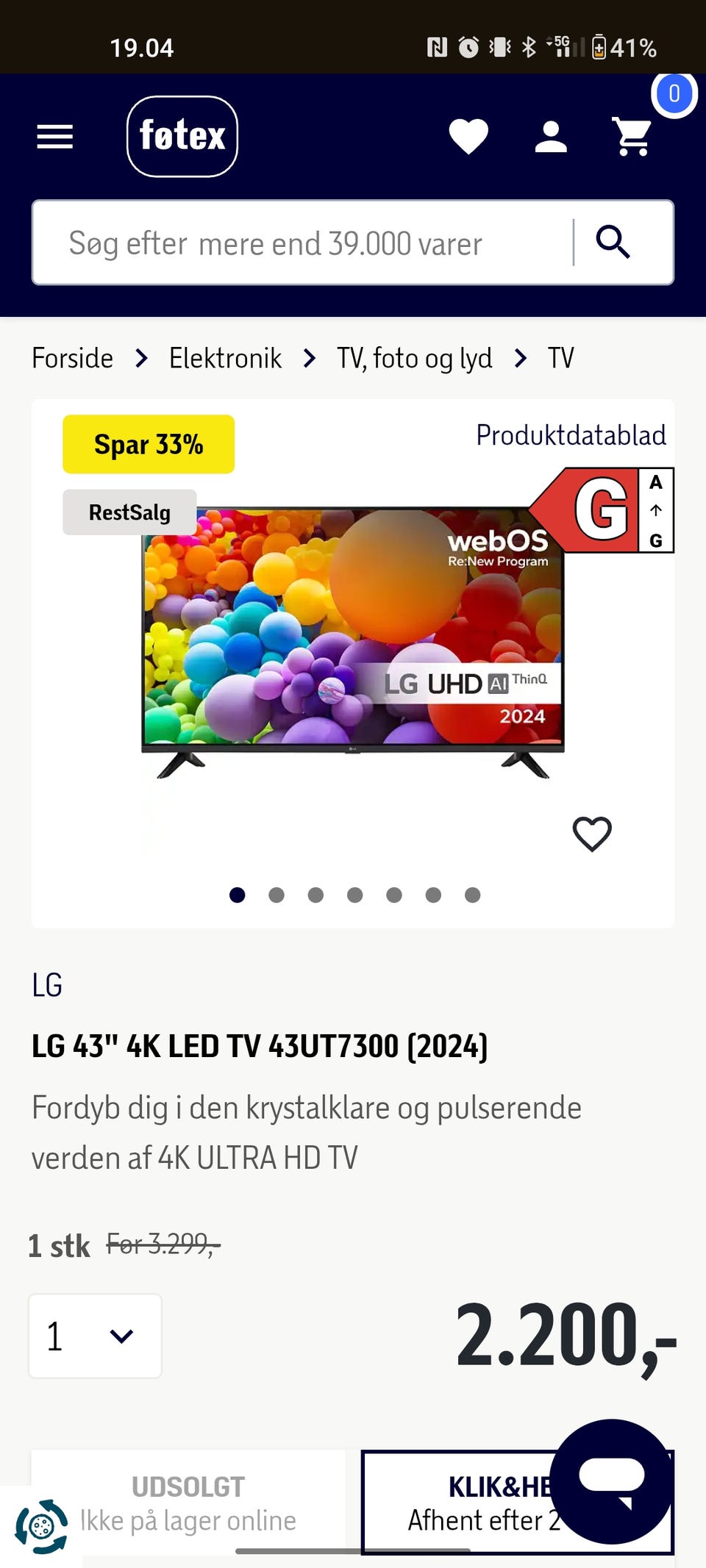Image resolution: width=706 pixels, height=1568 pixels.
Task: Open the TV category breadcrumb
Action: coord(560,359)
